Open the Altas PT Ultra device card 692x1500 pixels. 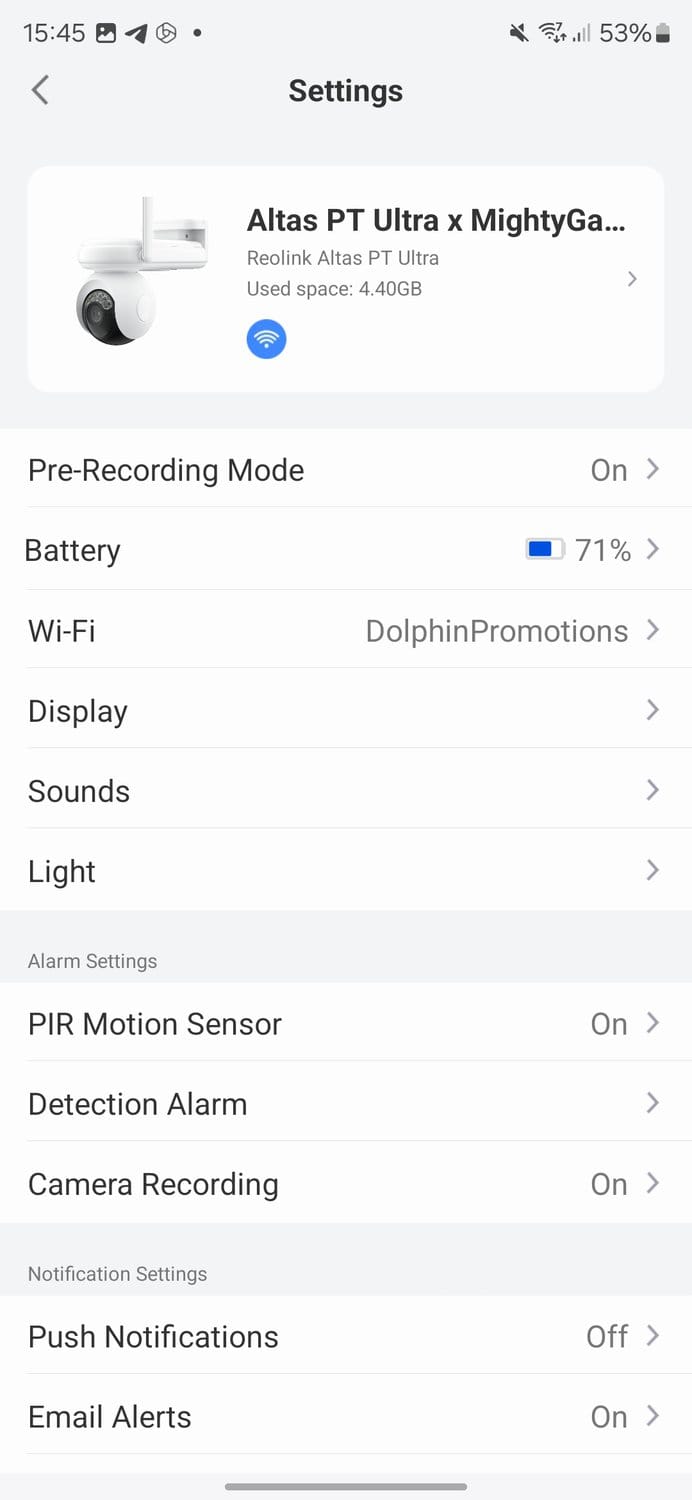[x=346, y=278]
